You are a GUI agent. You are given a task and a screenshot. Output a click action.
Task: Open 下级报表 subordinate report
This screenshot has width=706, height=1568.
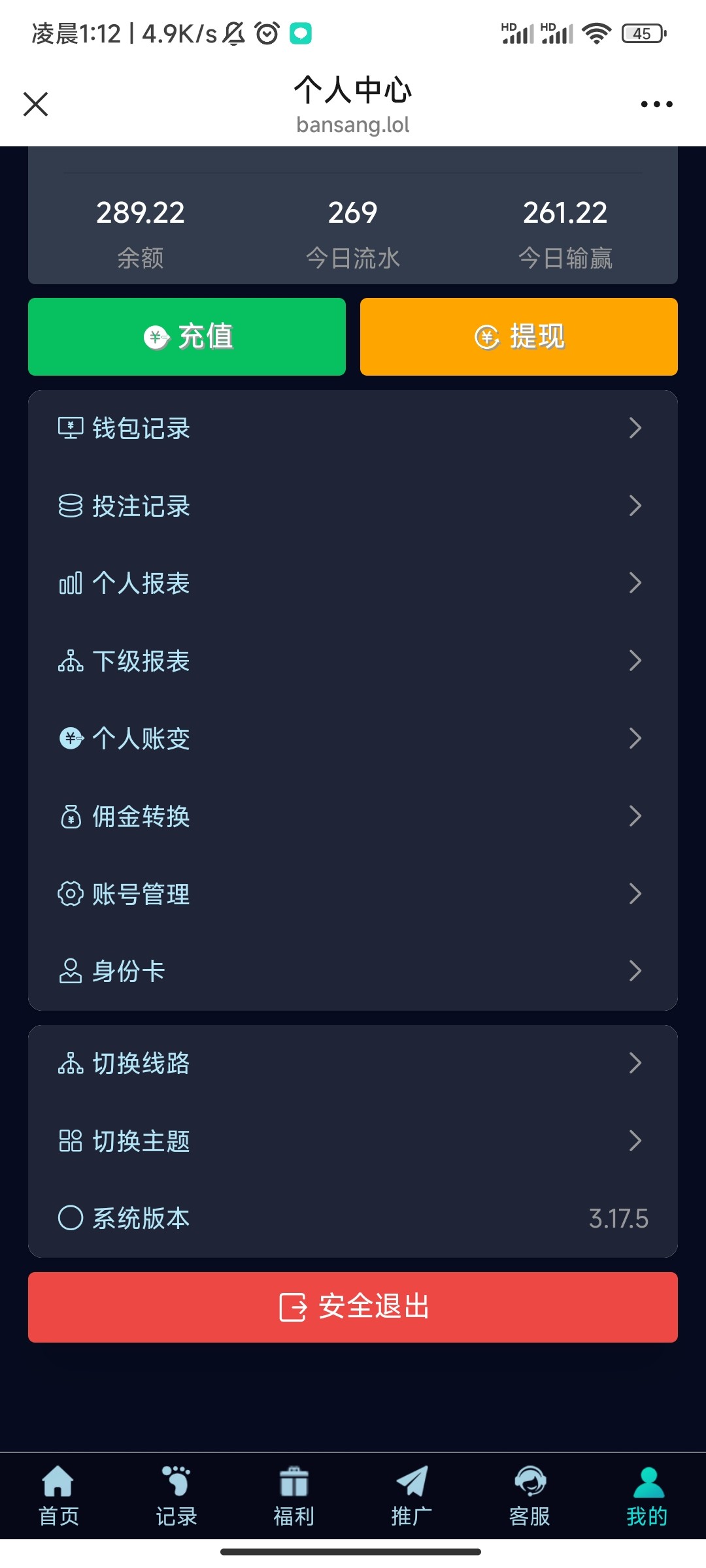click(x=353, y=661)
